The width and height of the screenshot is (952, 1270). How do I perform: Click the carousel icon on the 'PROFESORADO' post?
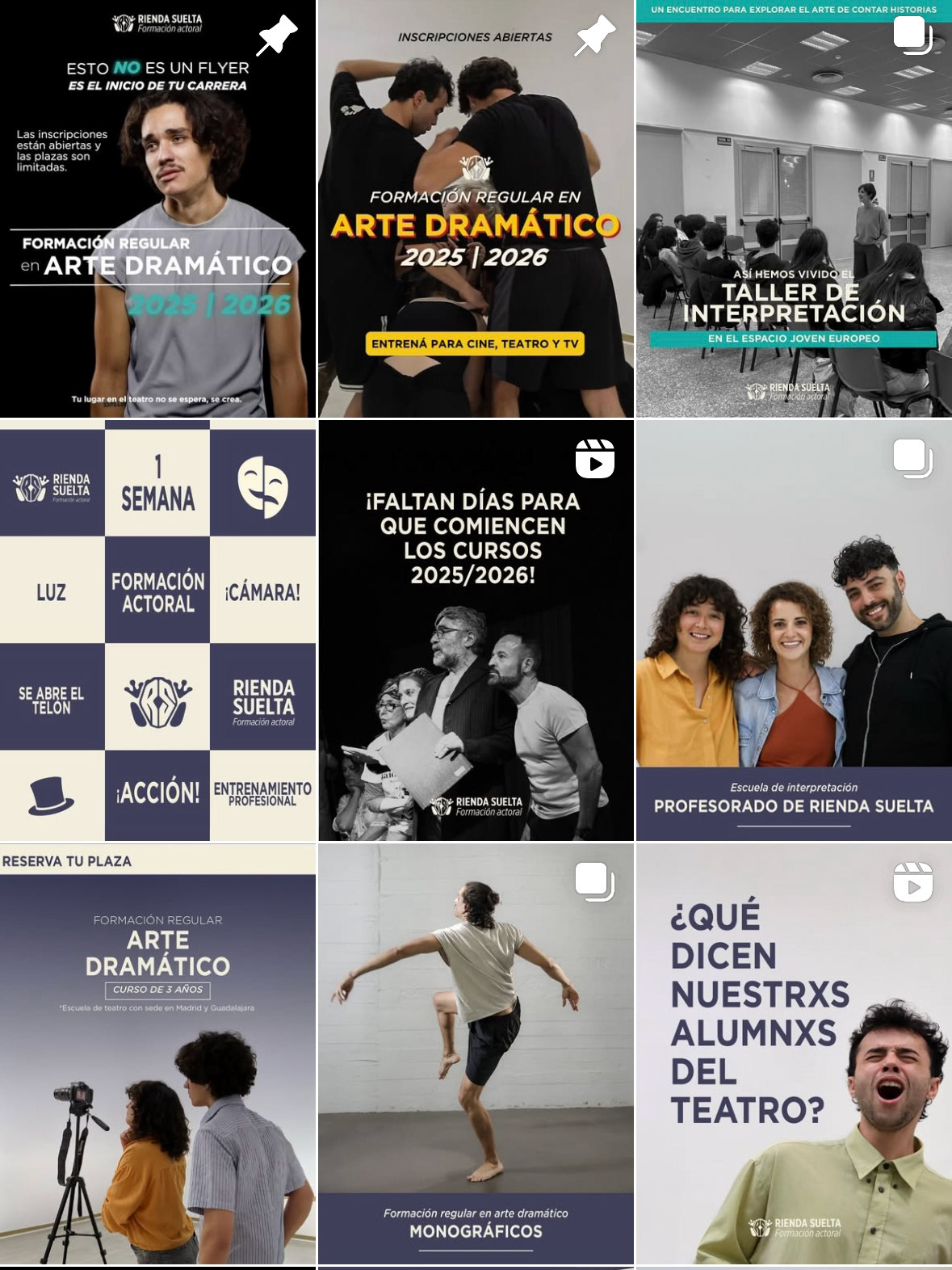coord(913,455)
